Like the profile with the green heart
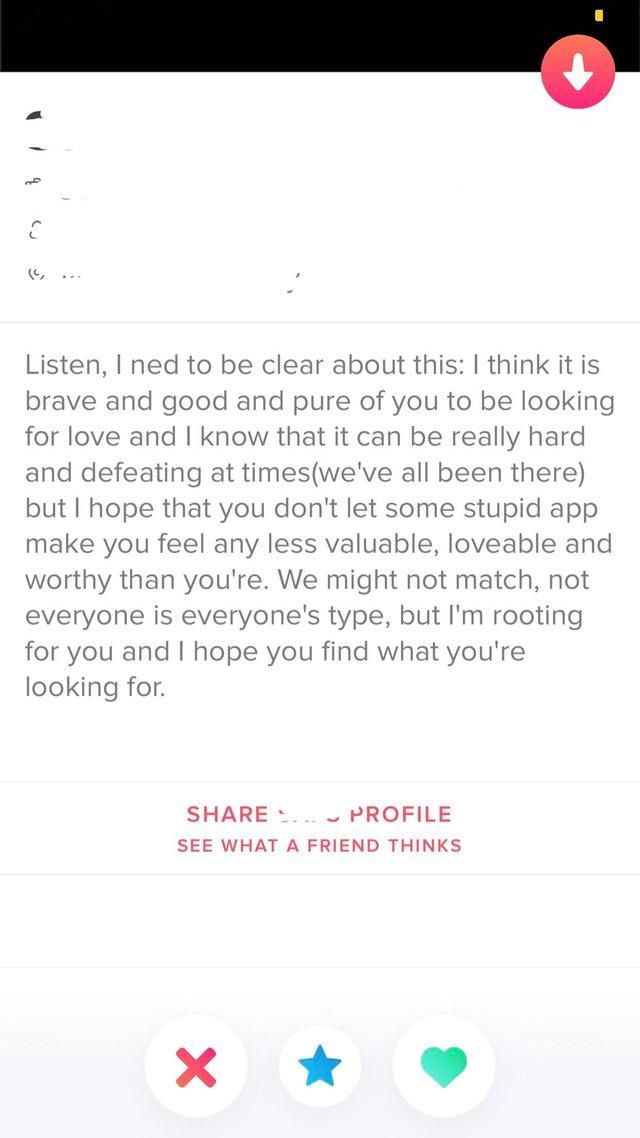 point(443,1066)
